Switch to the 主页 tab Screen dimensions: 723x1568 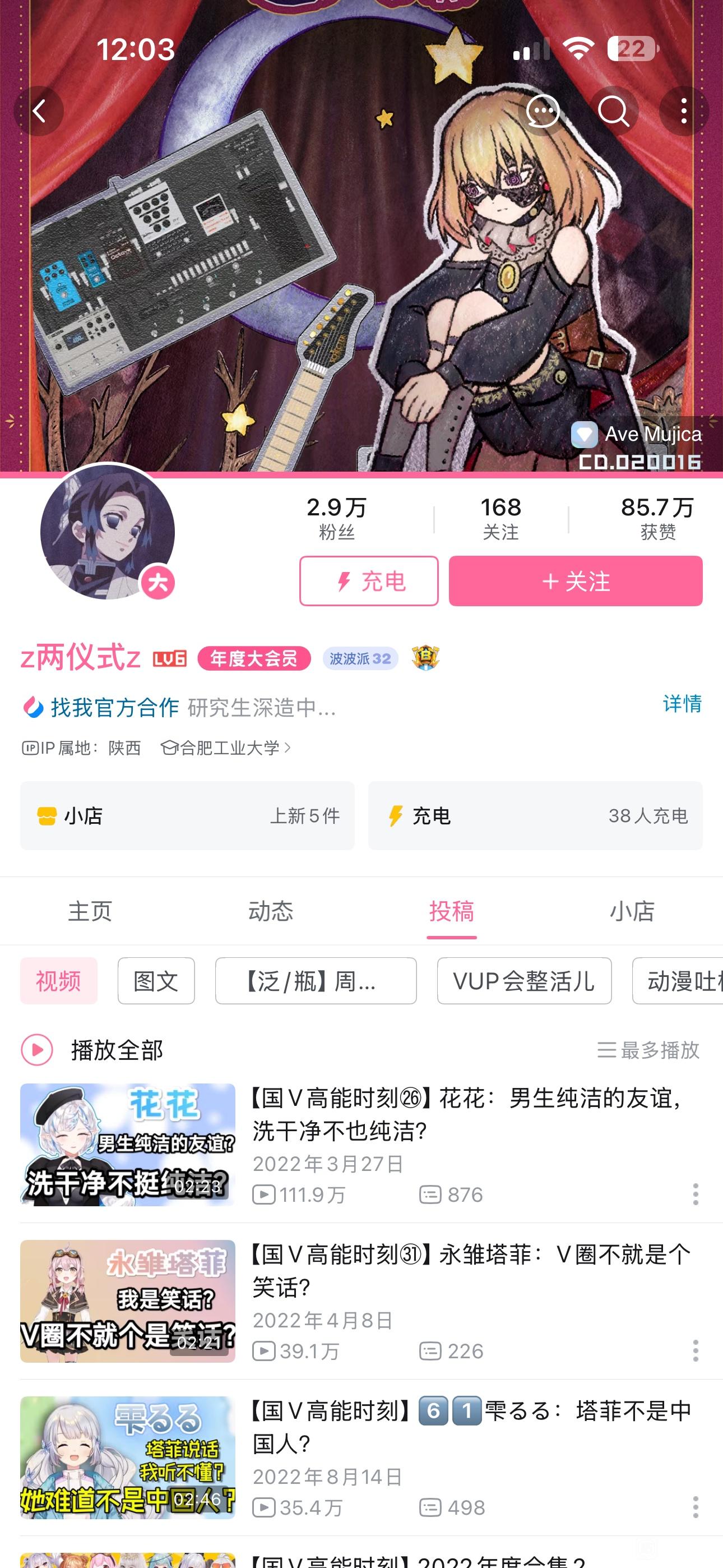click(x=90, y=911)
